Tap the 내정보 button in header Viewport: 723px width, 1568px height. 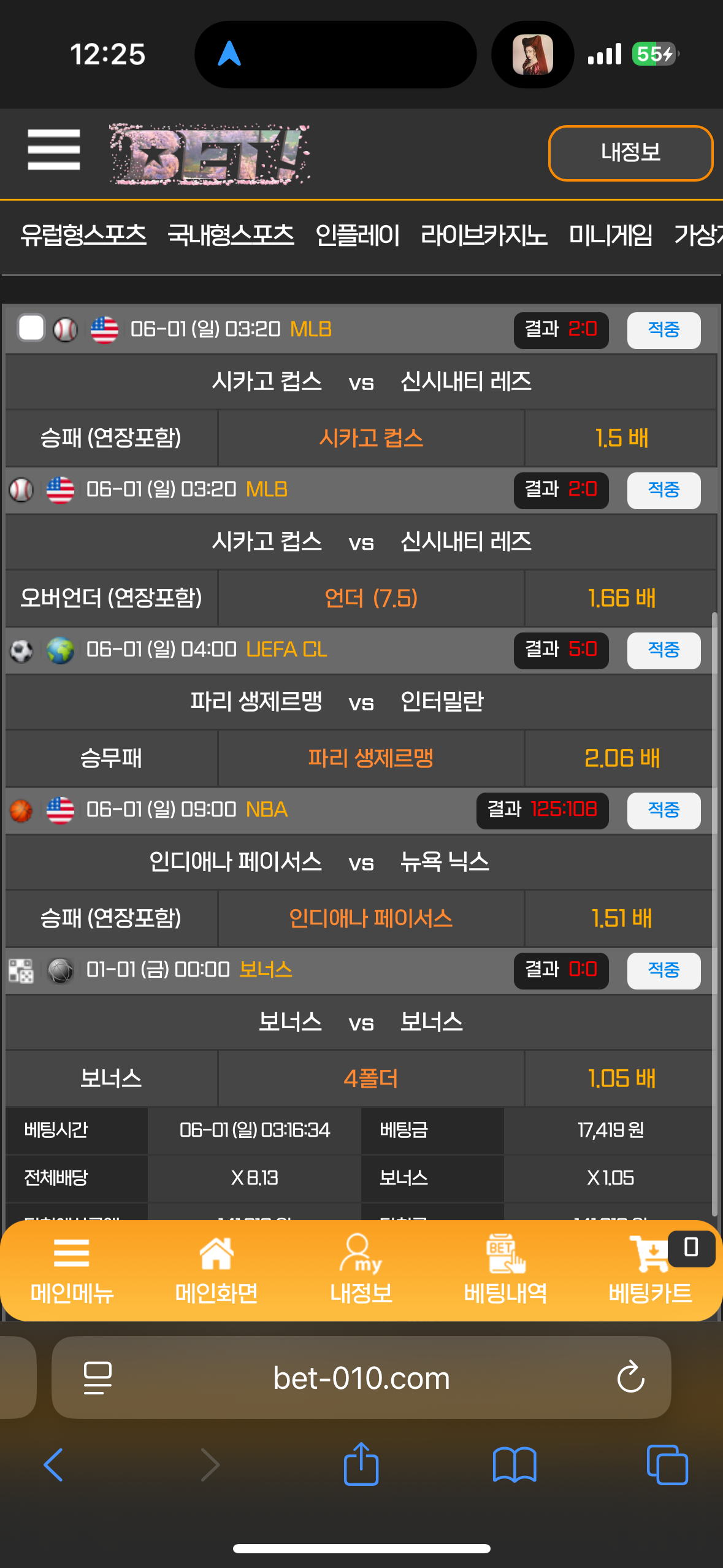630,153
